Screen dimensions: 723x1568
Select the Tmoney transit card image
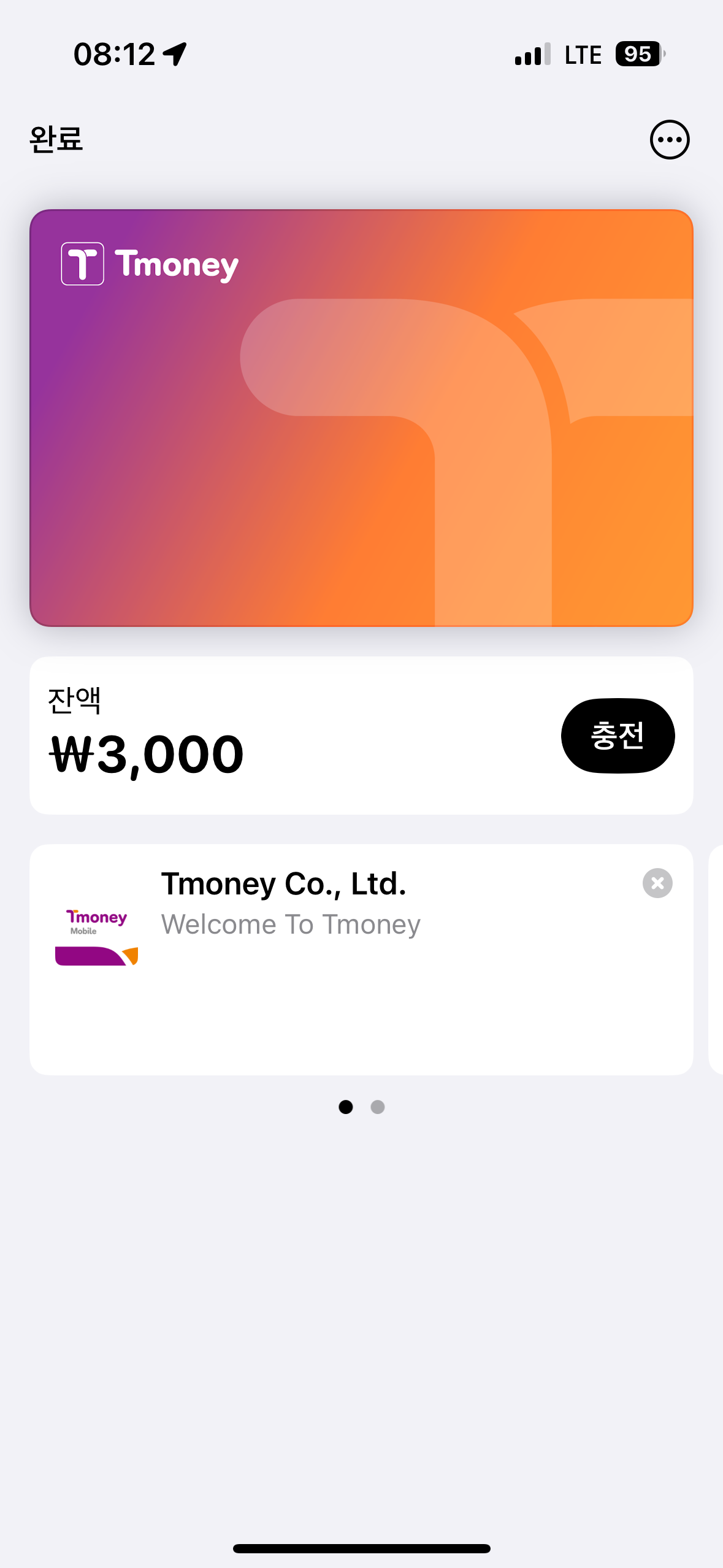click(361, 418)
